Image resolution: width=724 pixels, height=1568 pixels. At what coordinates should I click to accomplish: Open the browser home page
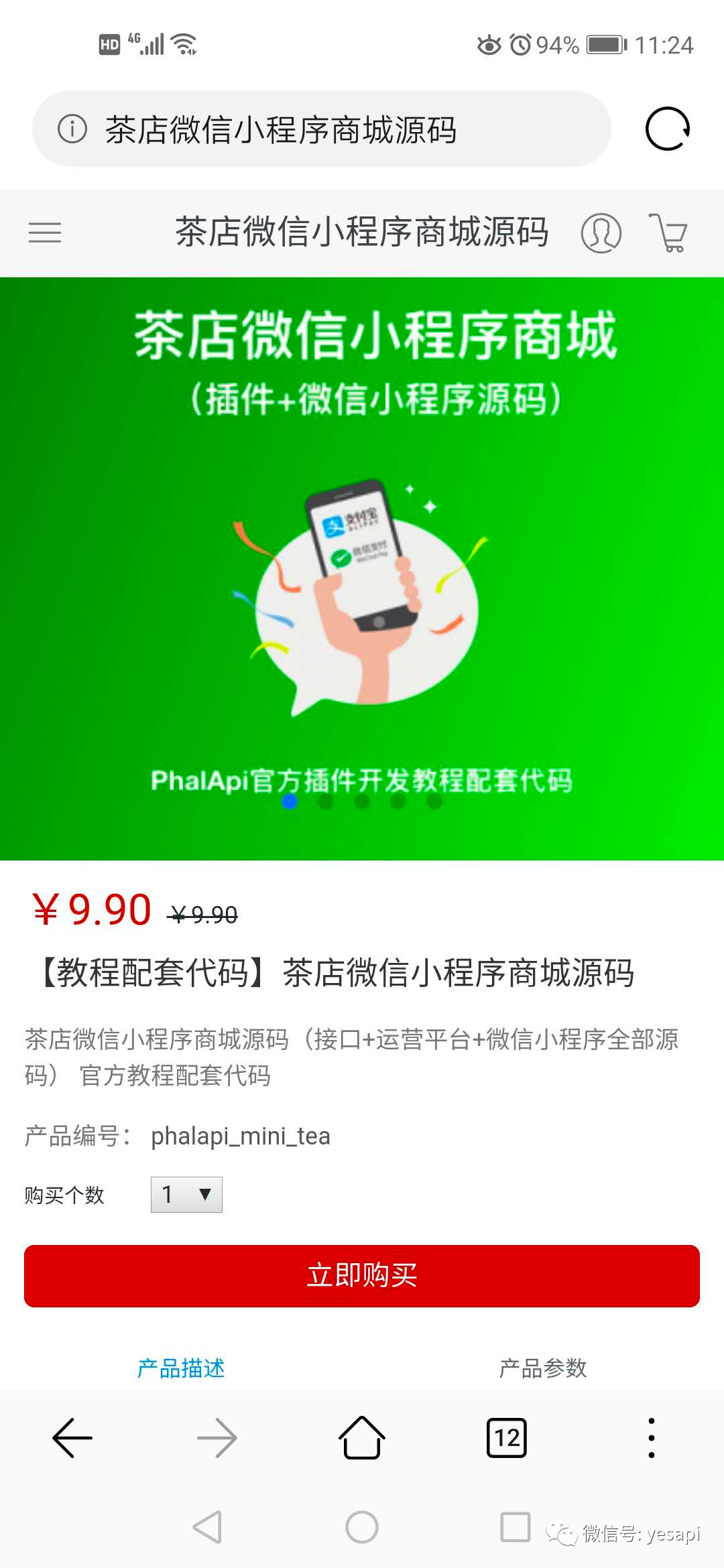click(362, 1438)
